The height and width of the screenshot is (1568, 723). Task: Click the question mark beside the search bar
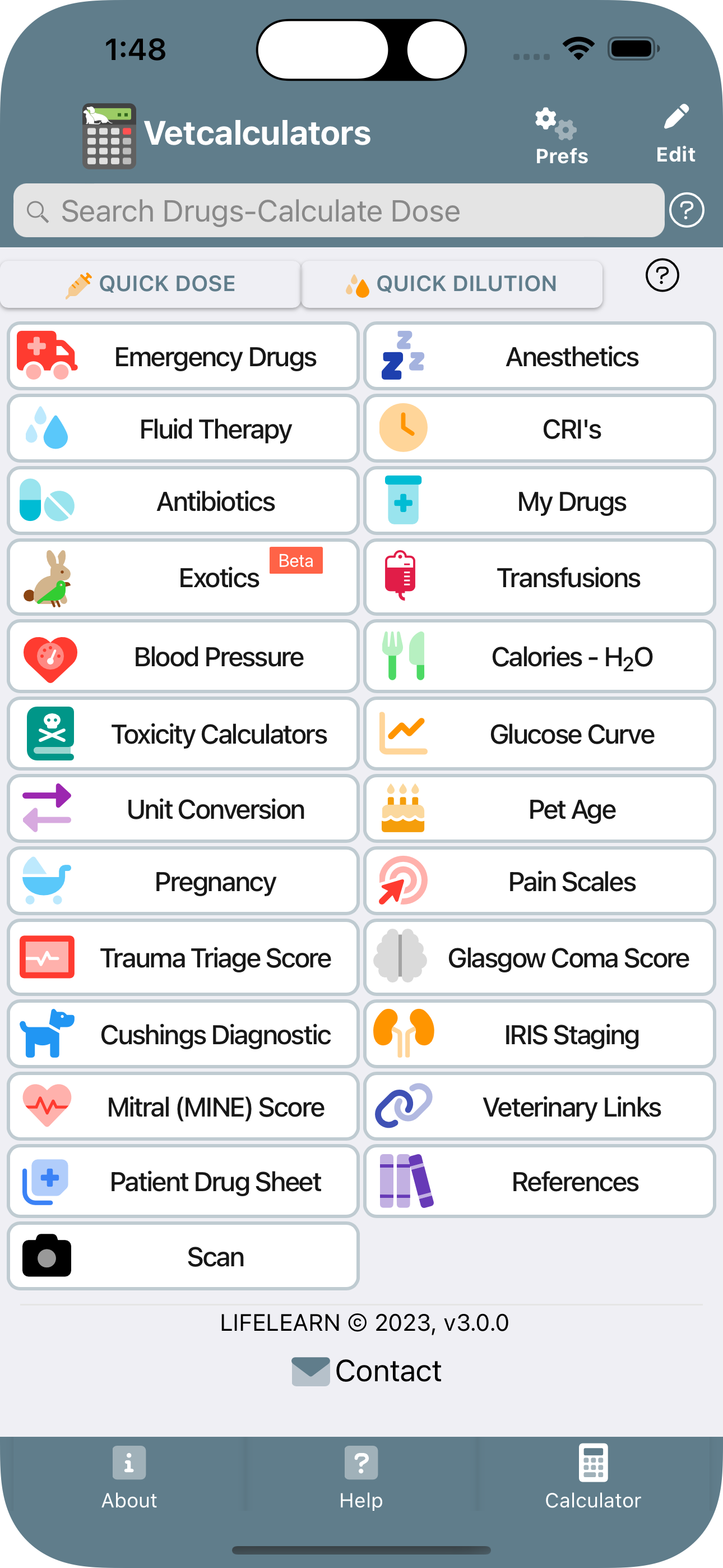(x=687, y=210)
